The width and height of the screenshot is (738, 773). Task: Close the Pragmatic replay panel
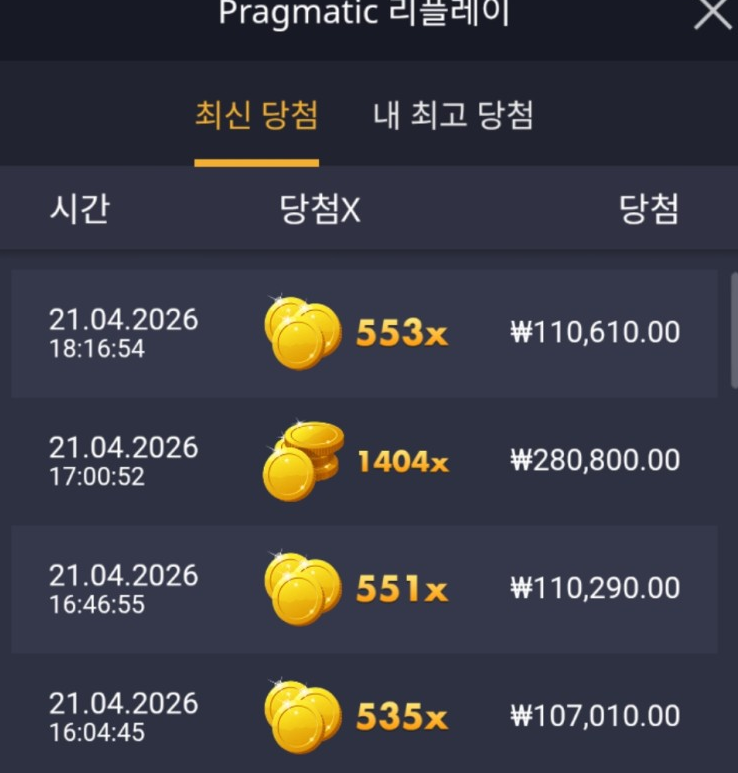[713, 14]
